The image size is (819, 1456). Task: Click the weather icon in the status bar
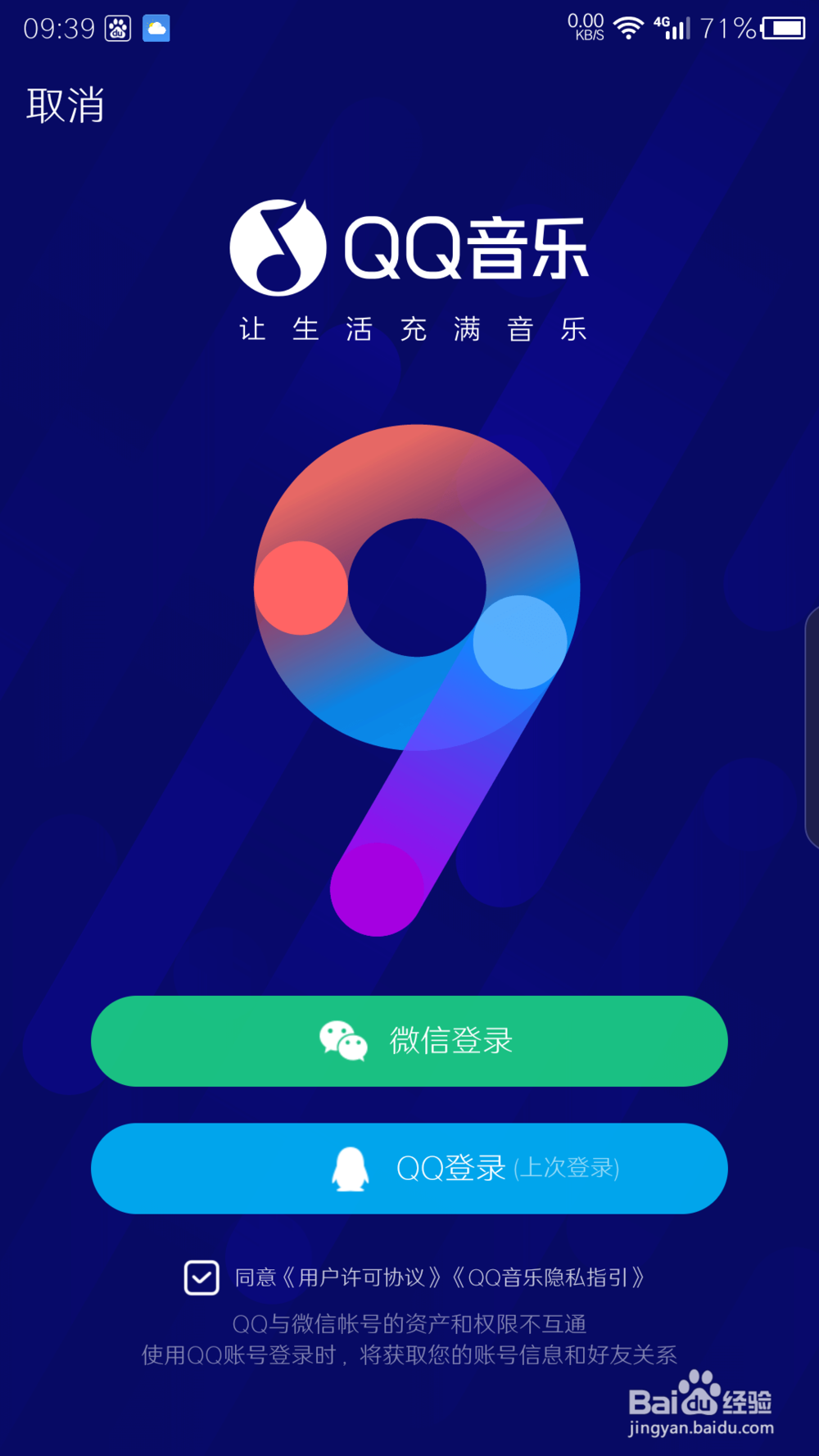(157, 27)
